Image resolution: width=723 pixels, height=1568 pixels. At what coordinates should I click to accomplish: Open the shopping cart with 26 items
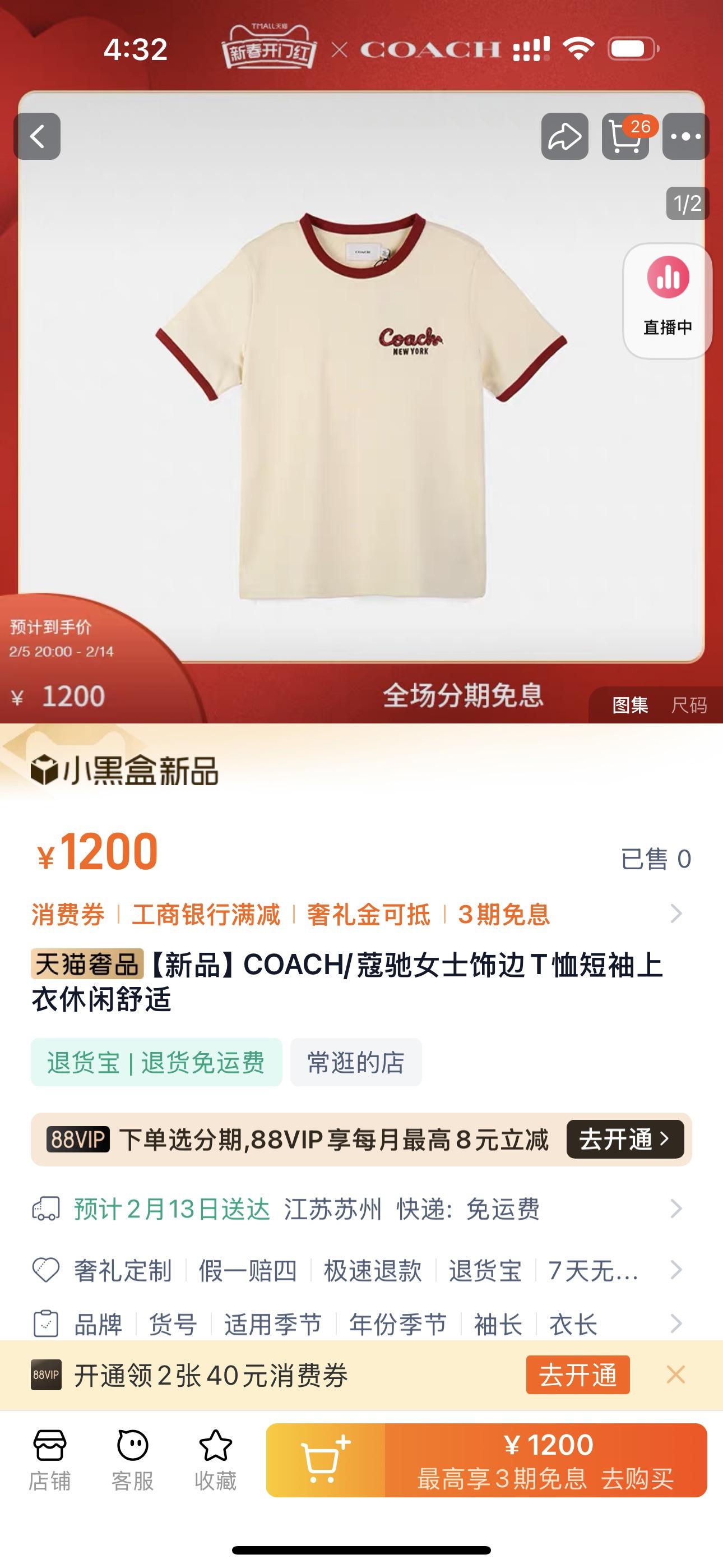pyautogui.click(x=625, y=136)
